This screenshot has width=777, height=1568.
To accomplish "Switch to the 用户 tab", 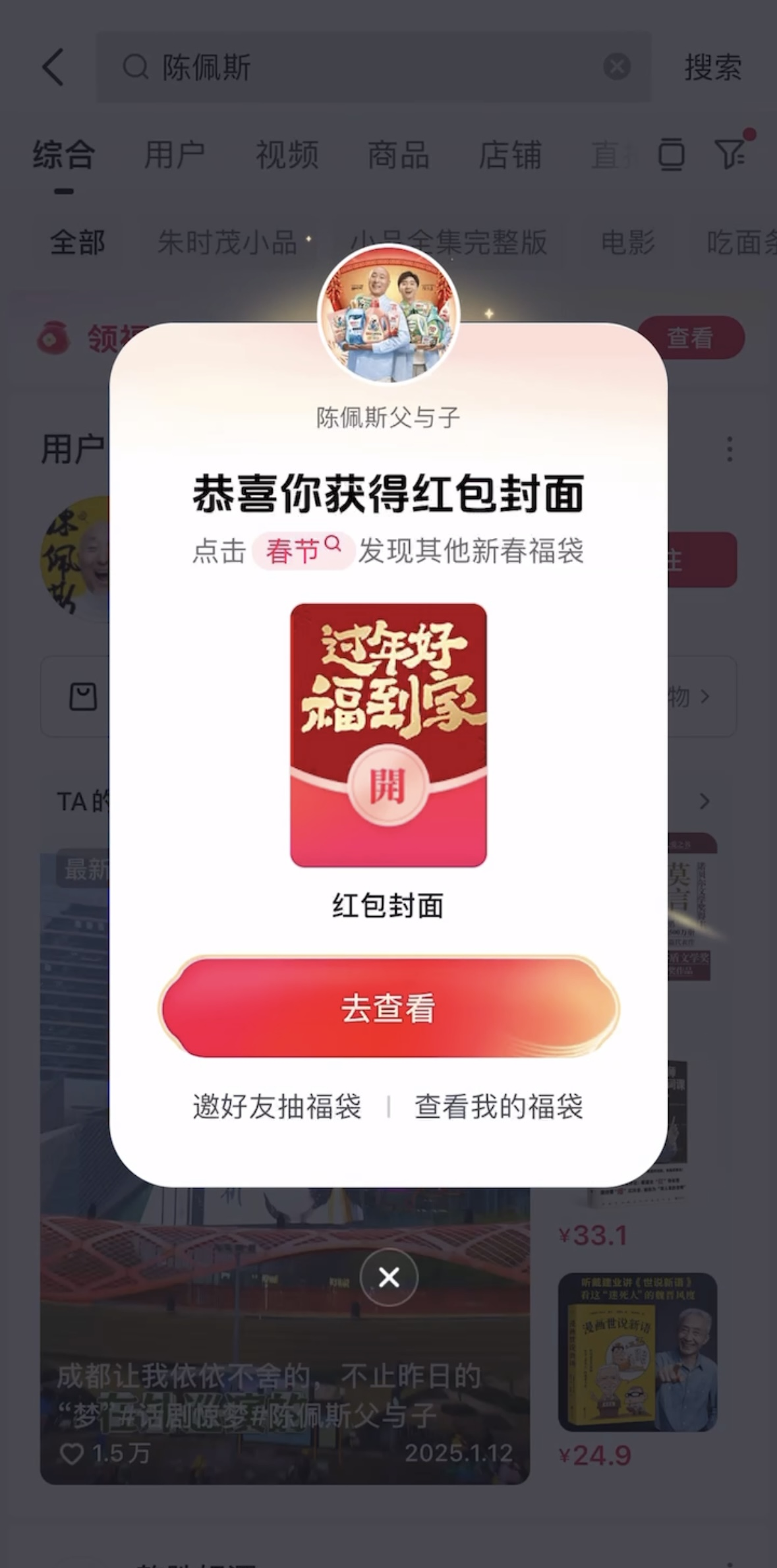I will pyautogui.click(x=175, y=156).
